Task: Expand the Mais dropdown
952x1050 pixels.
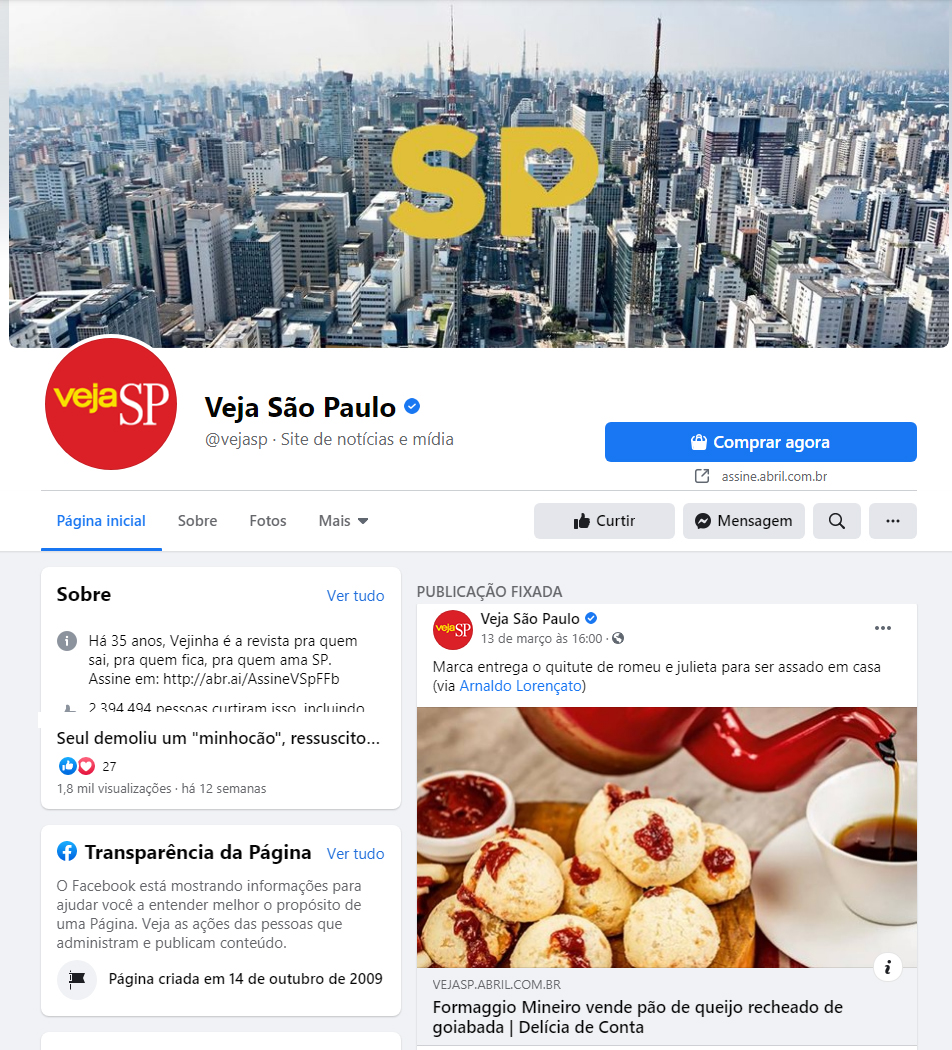Action: (343, 521)
